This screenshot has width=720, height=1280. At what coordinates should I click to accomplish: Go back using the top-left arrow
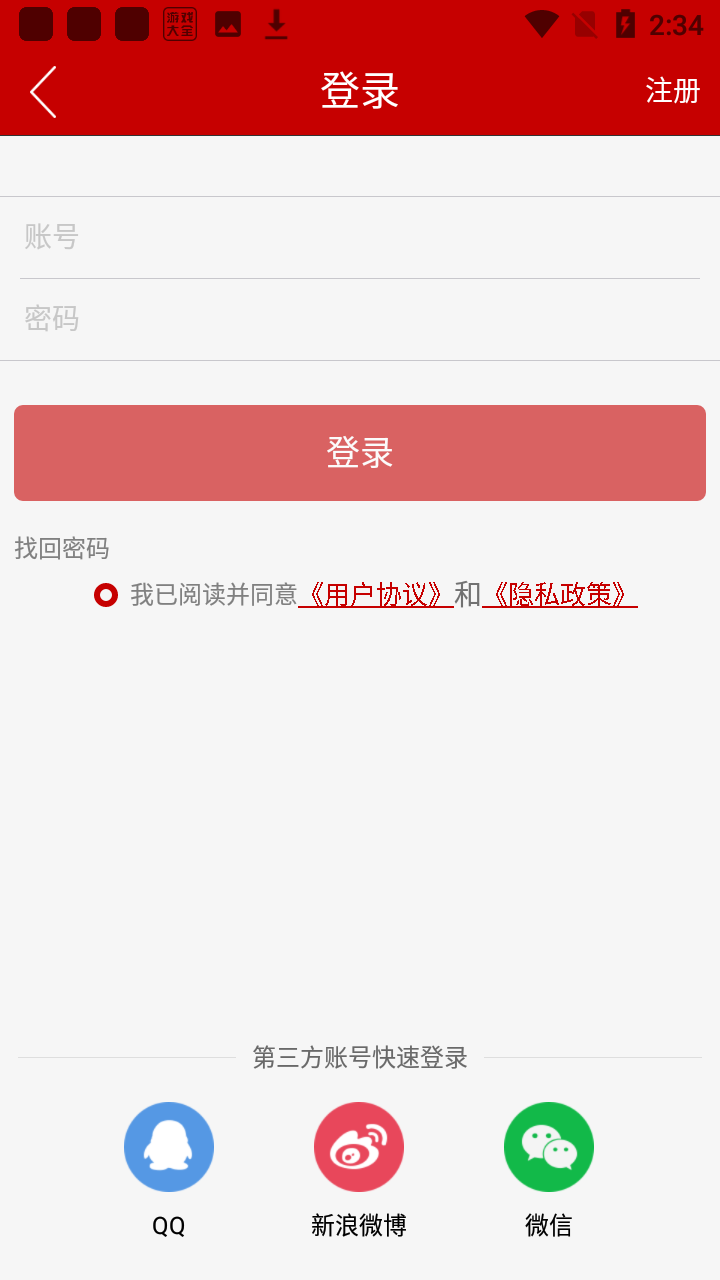[43, 92]
